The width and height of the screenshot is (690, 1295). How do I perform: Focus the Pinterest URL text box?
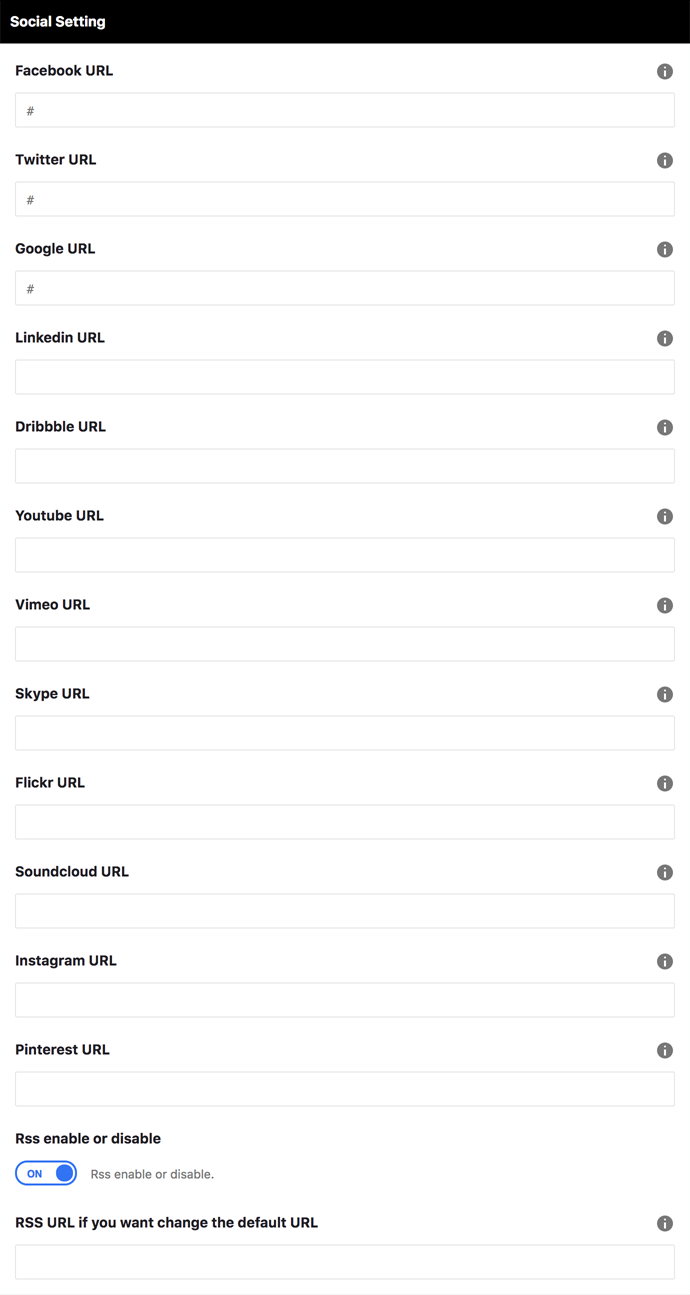pos(345,1089)
